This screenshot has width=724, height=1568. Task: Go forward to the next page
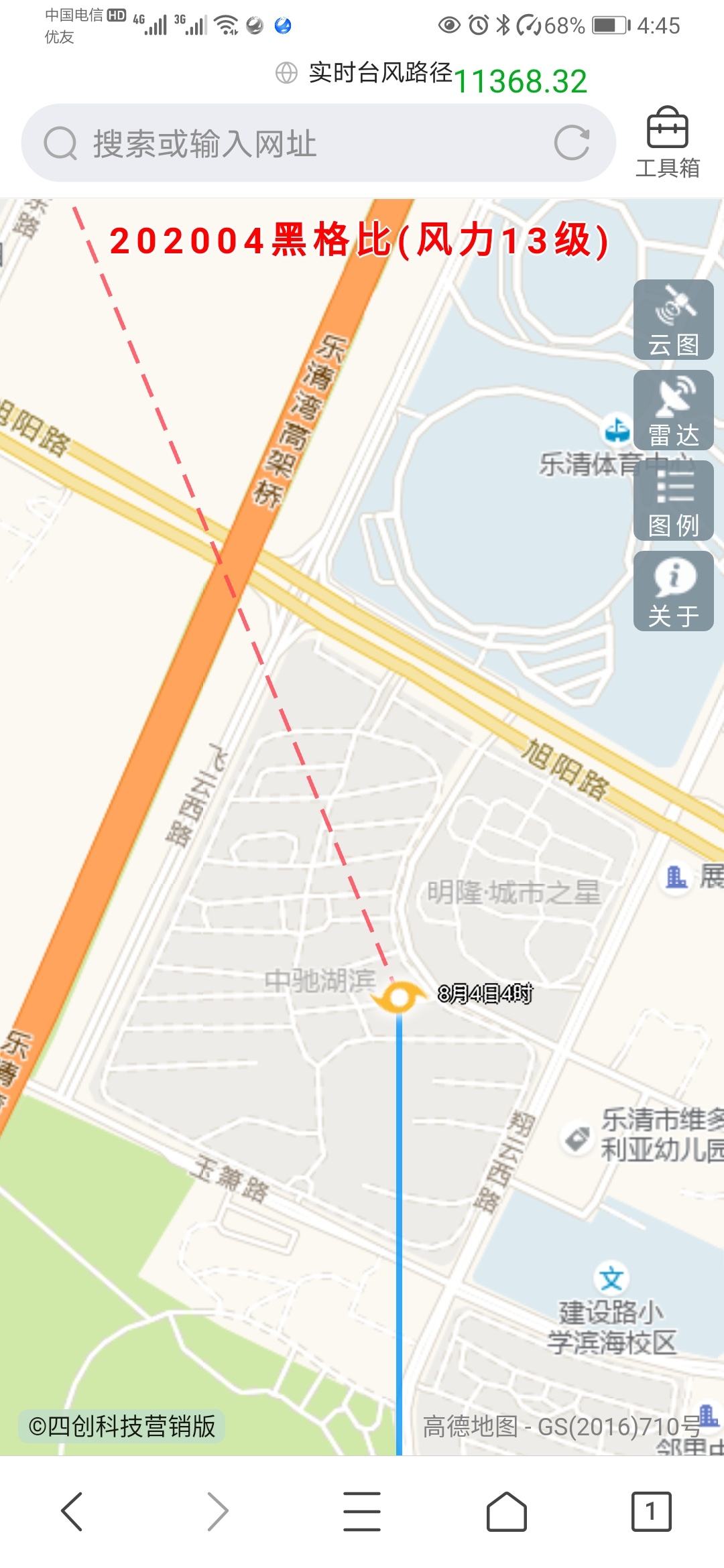tap(217, 1511)
